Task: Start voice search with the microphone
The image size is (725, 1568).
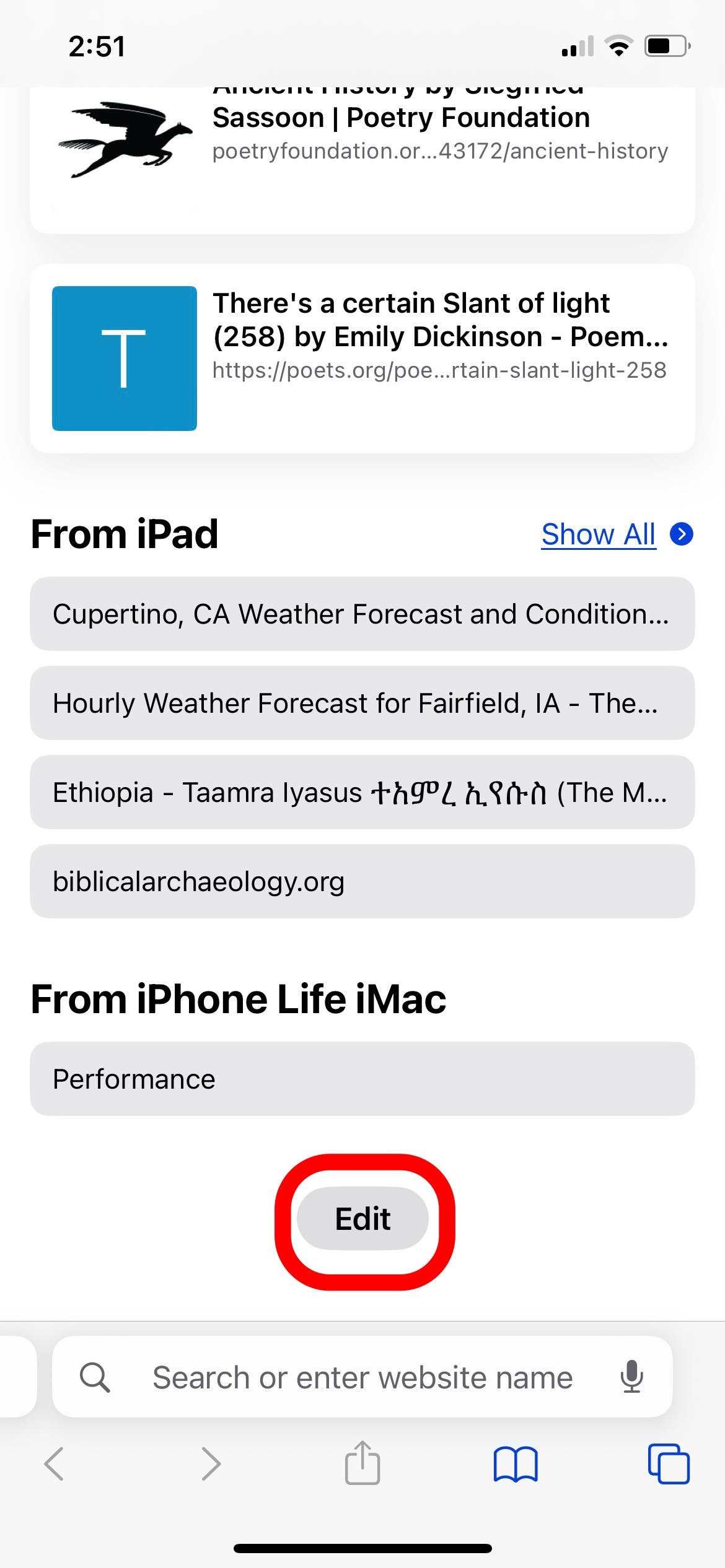Action: [x=631, y=1377]
